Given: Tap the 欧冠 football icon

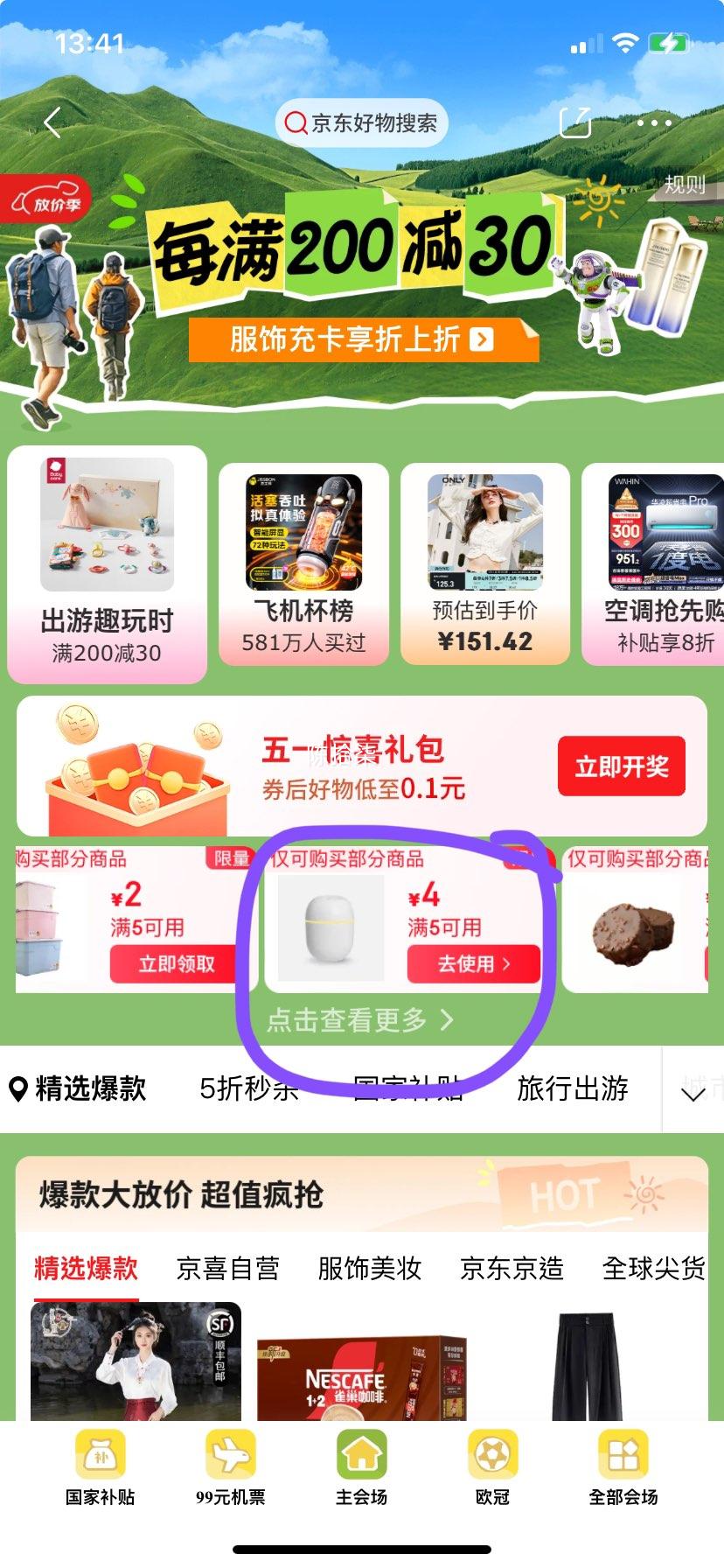Looking at the screenshot, I should tap(493, 1452).
